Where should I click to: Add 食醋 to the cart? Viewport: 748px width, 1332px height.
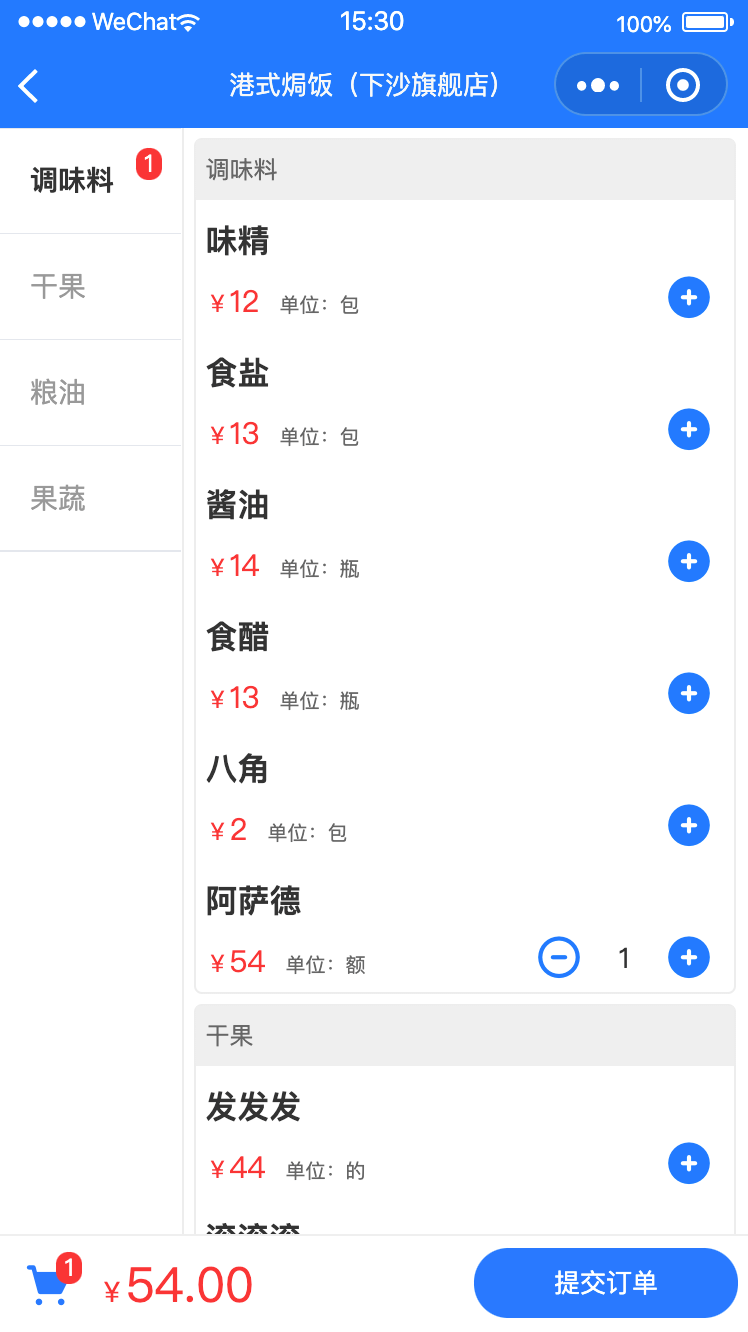[x=689, y=693]
